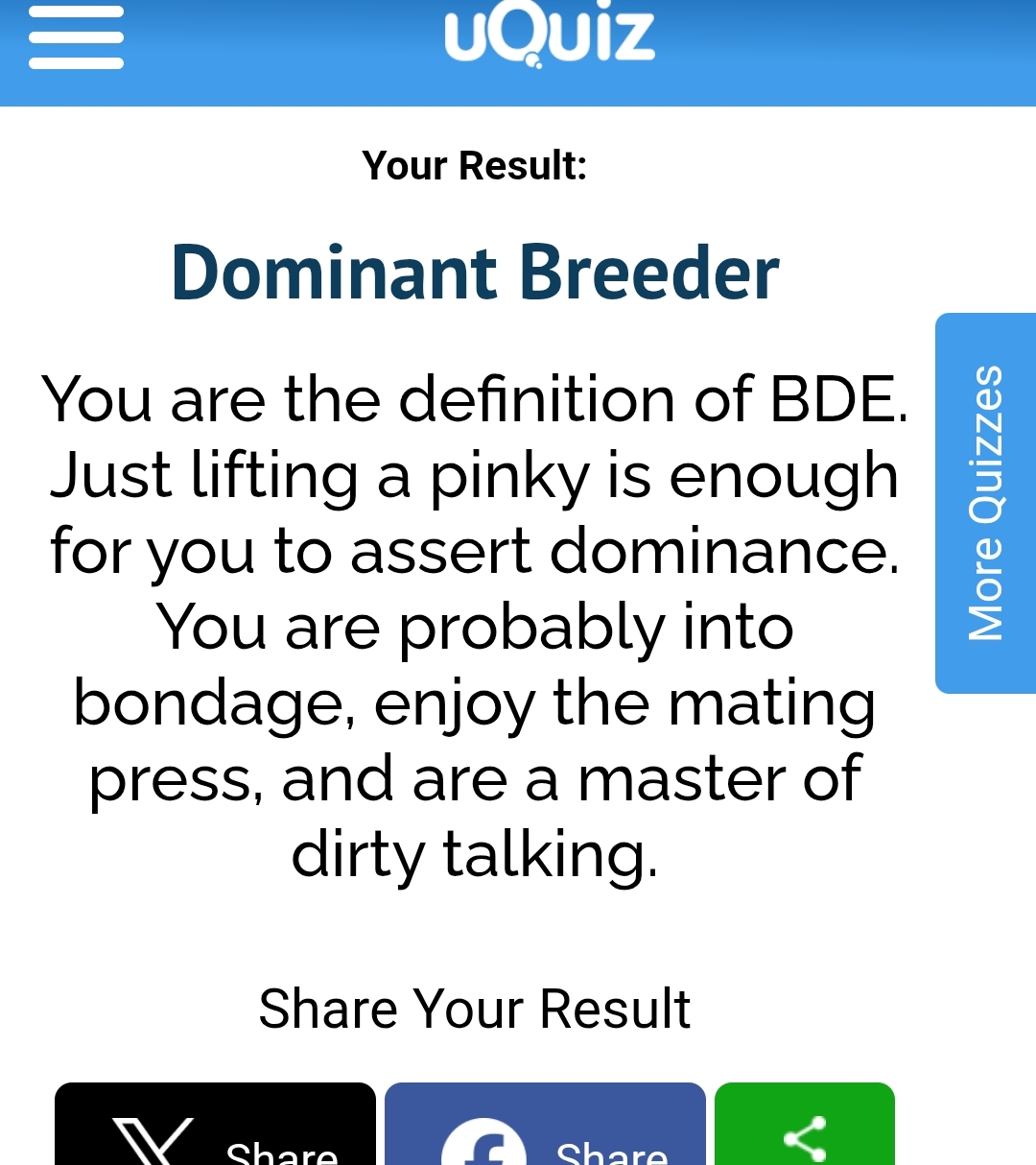
Task: Share result on X
Action: coord(215,1132)
